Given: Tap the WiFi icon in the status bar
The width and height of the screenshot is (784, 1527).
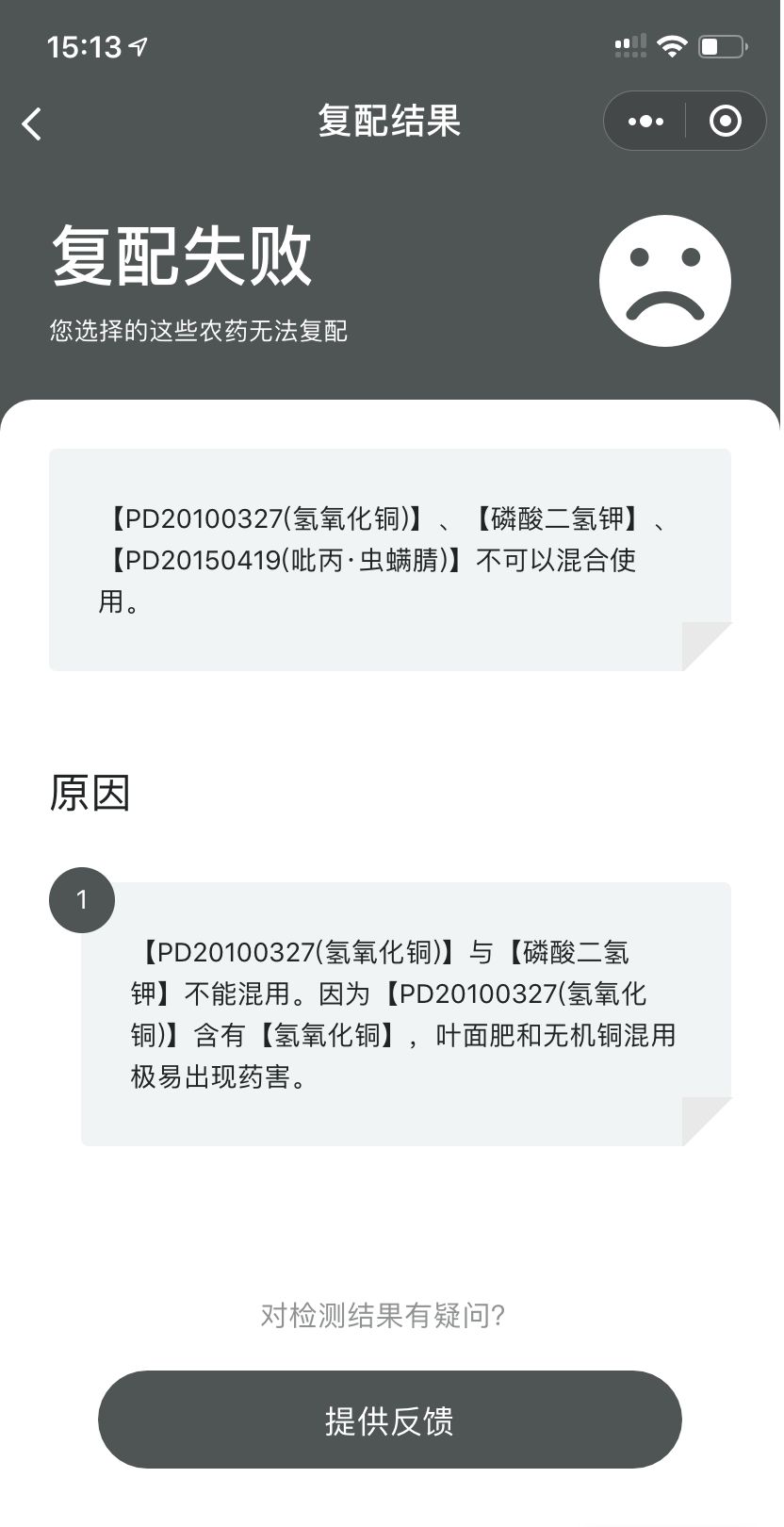Looking at the screenshot, I should (671, 43).
